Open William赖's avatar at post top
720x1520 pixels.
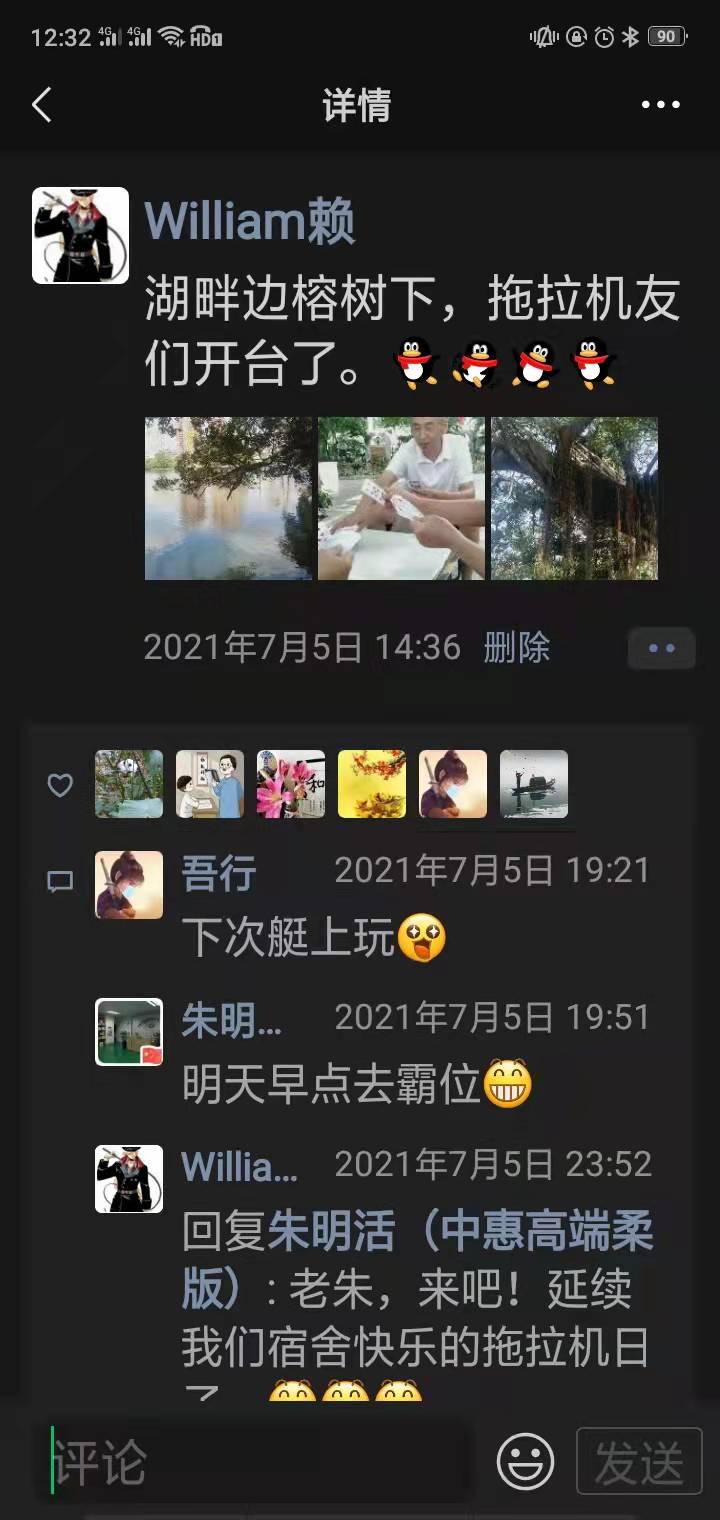click(80, 235)
